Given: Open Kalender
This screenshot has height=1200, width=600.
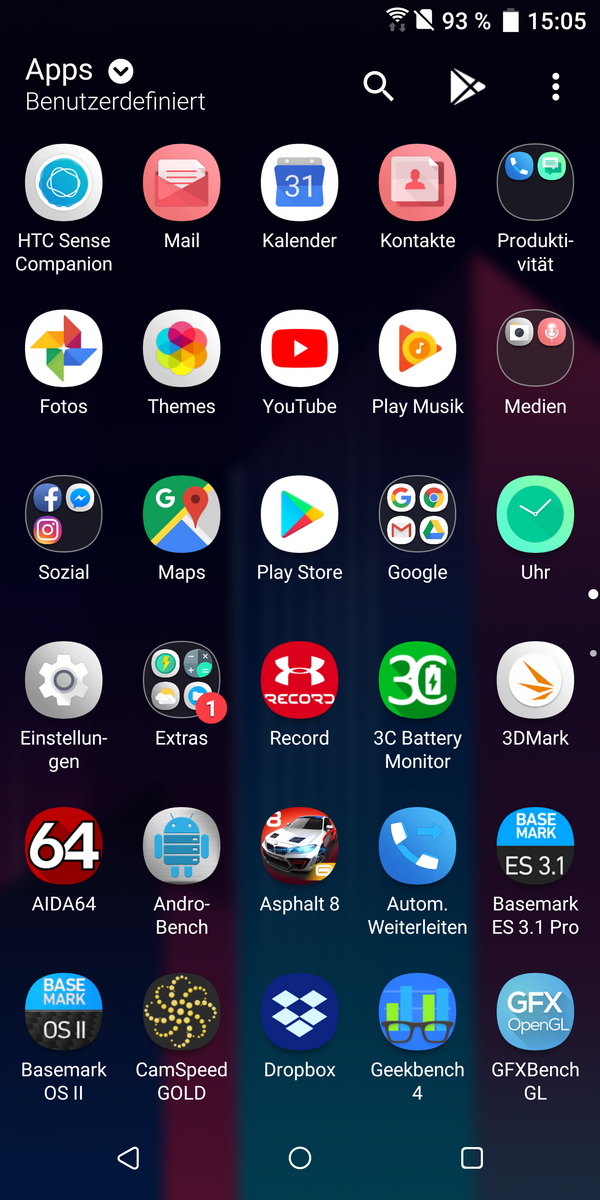Looking at the screenshot, I should [x=299, y=183].
